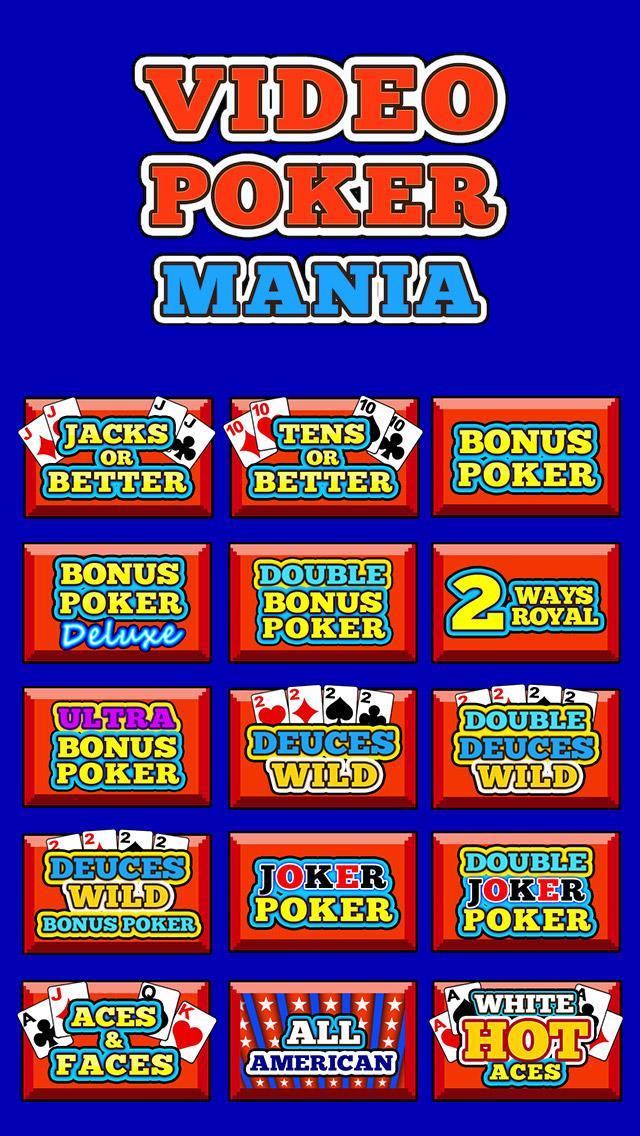Launch 2 Ways Royal
The image size is (640, 1136).
point(526,602)
